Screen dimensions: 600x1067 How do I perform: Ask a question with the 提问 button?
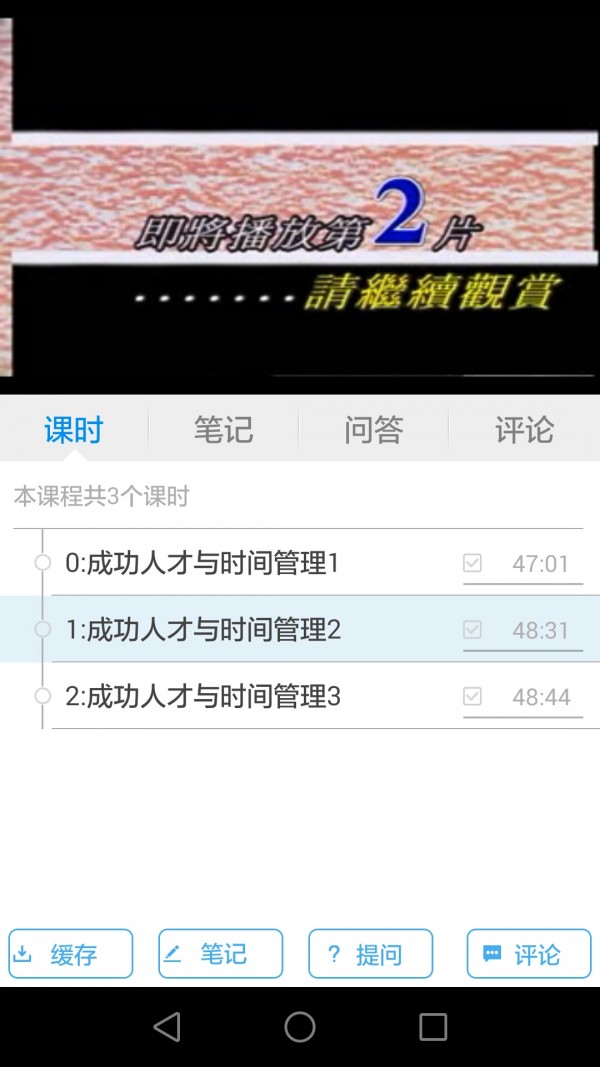(x=371, y=954)
